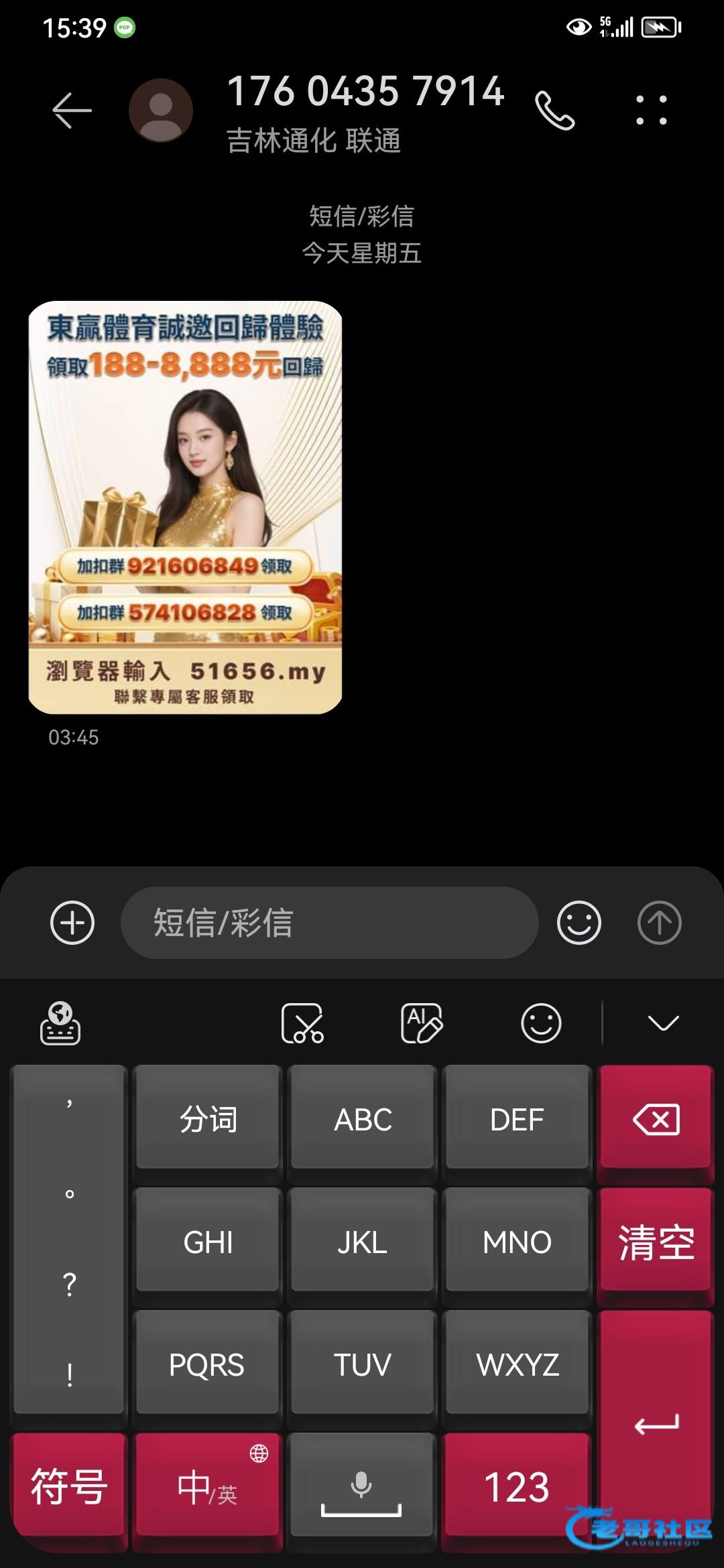Tap the plus attachment button

pyautogui.click(x=72, y=923)
